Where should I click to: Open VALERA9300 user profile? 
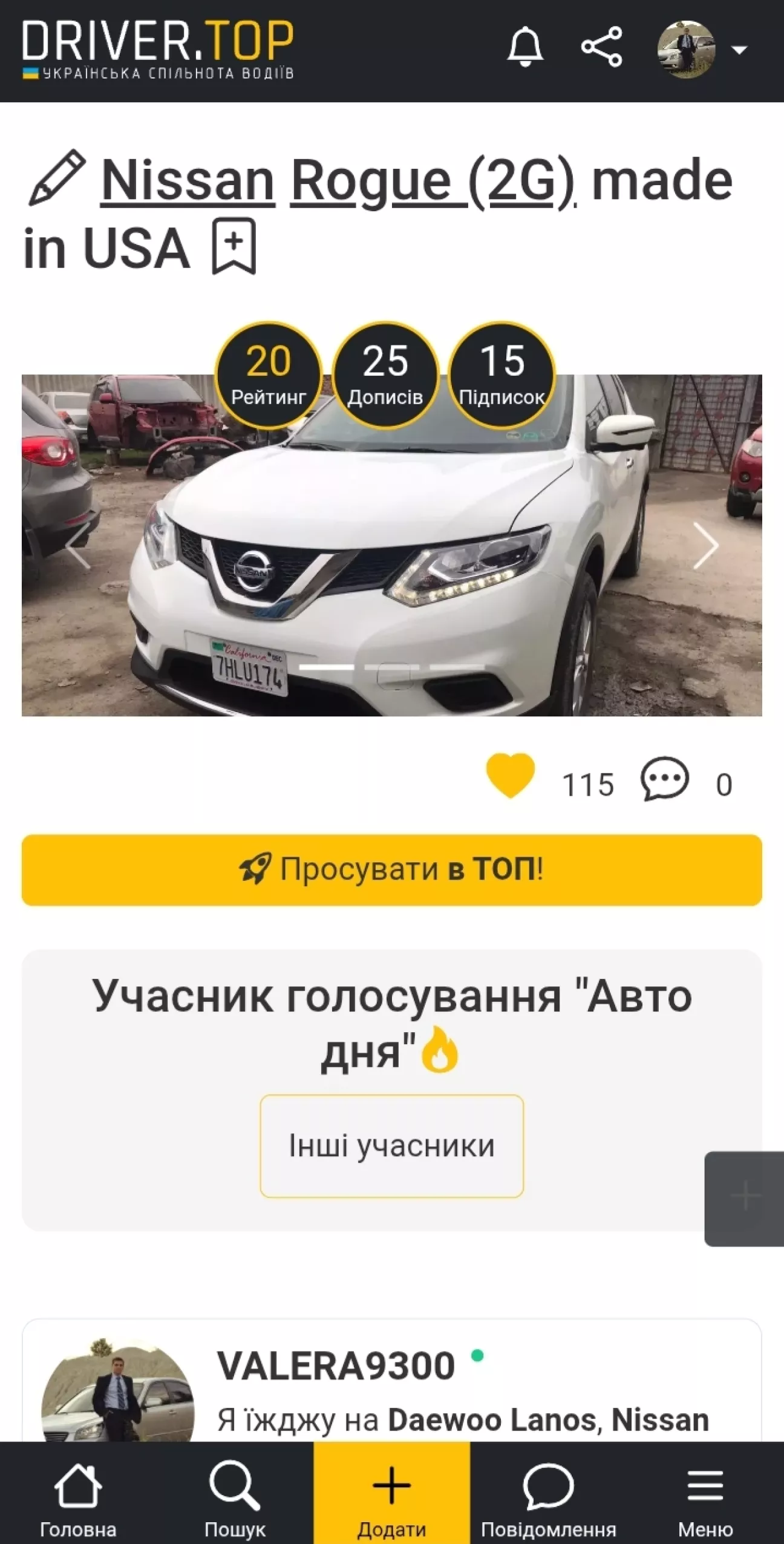[x=336, y=1366]
